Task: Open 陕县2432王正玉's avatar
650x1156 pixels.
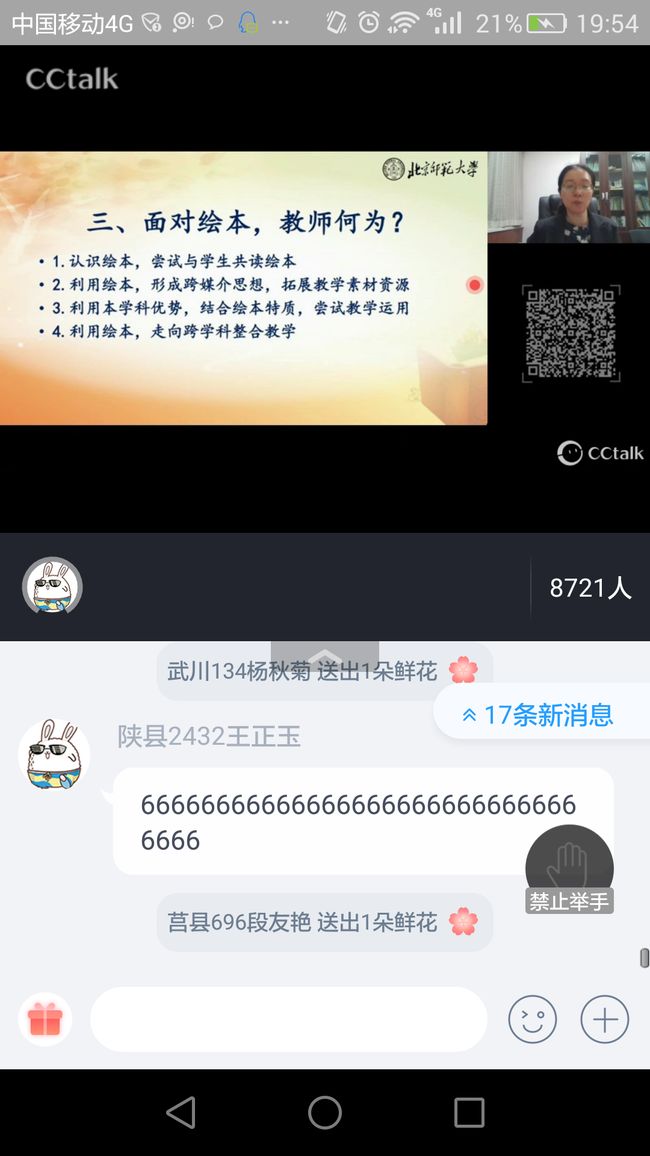Action: pos(54,755)
